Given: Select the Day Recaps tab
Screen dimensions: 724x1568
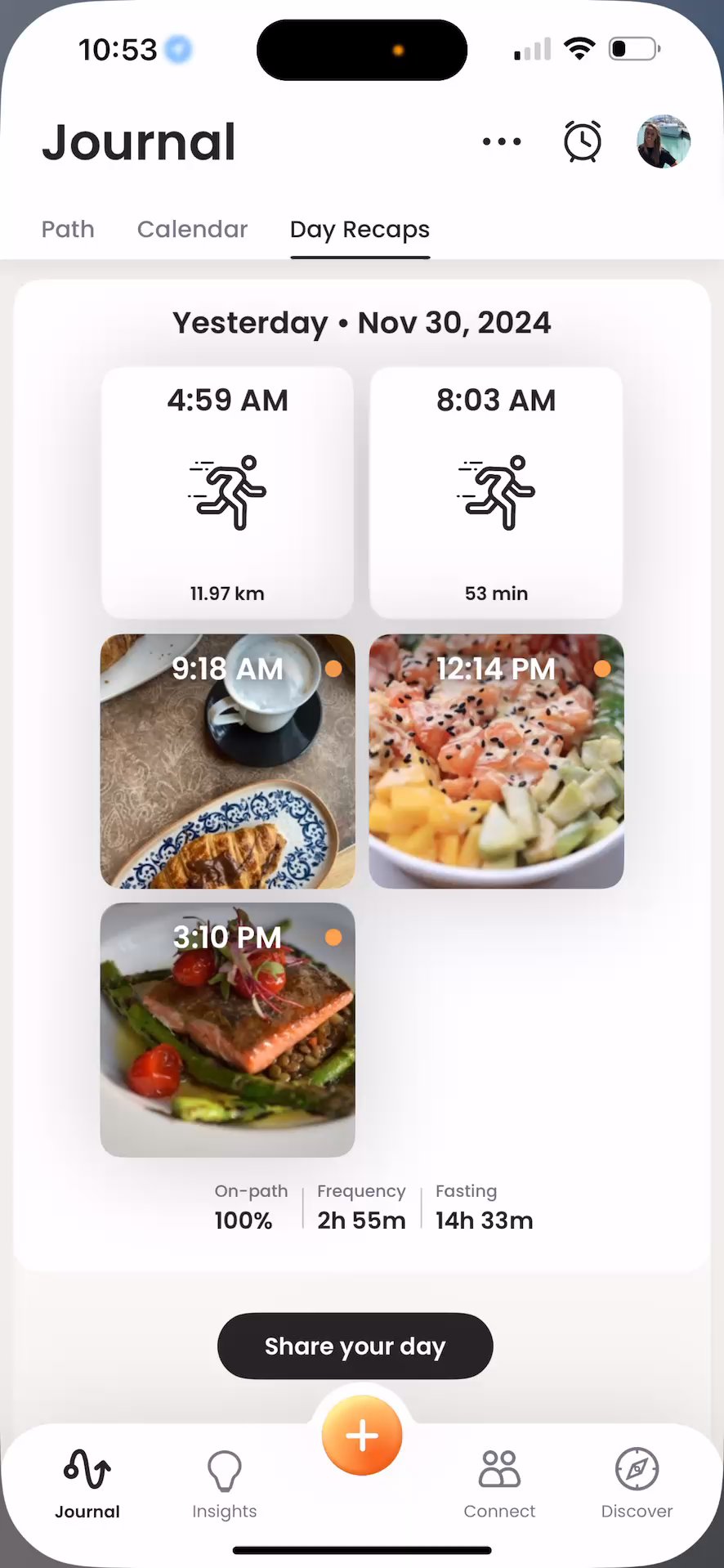Looking at the screenshot, I should click(360, 229).
